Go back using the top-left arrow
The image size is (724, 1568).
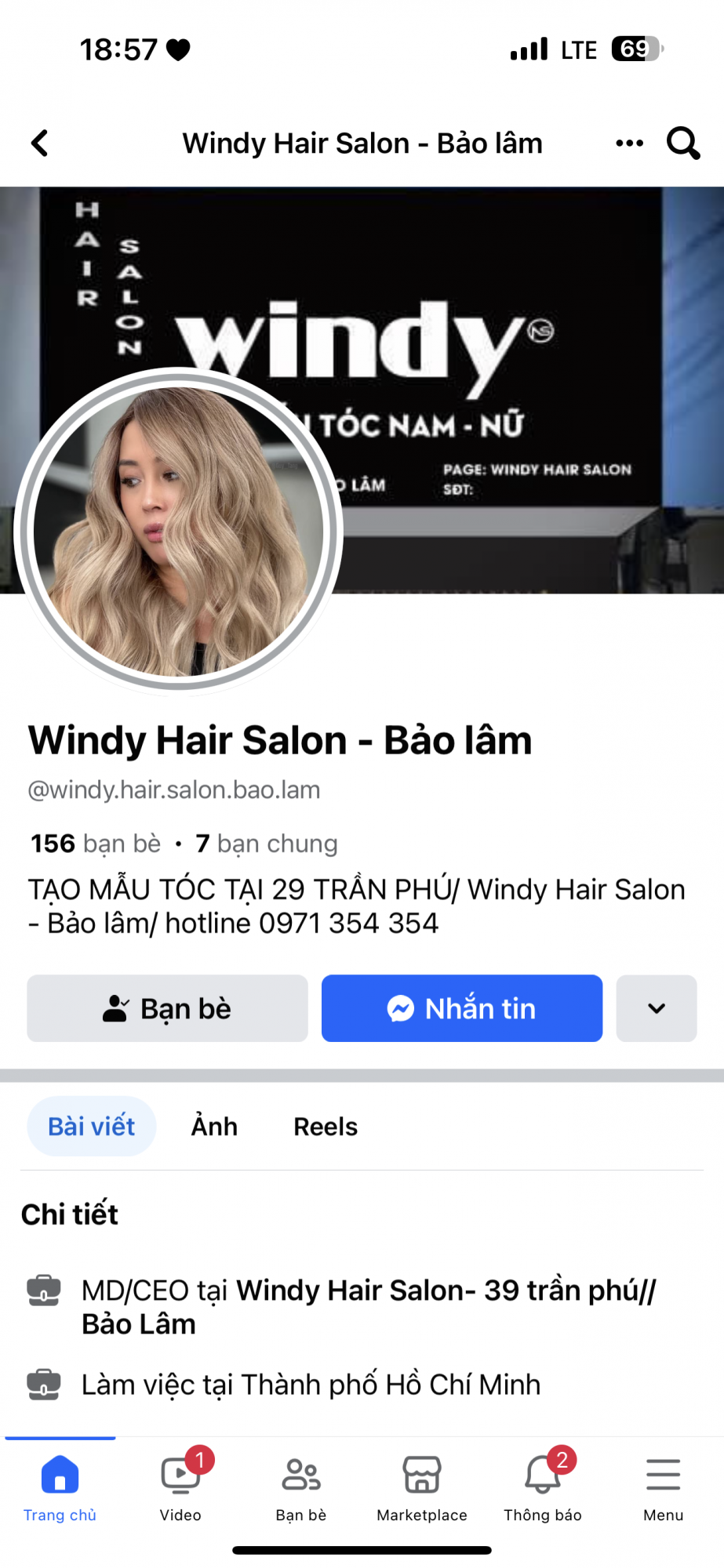[40, 143]
